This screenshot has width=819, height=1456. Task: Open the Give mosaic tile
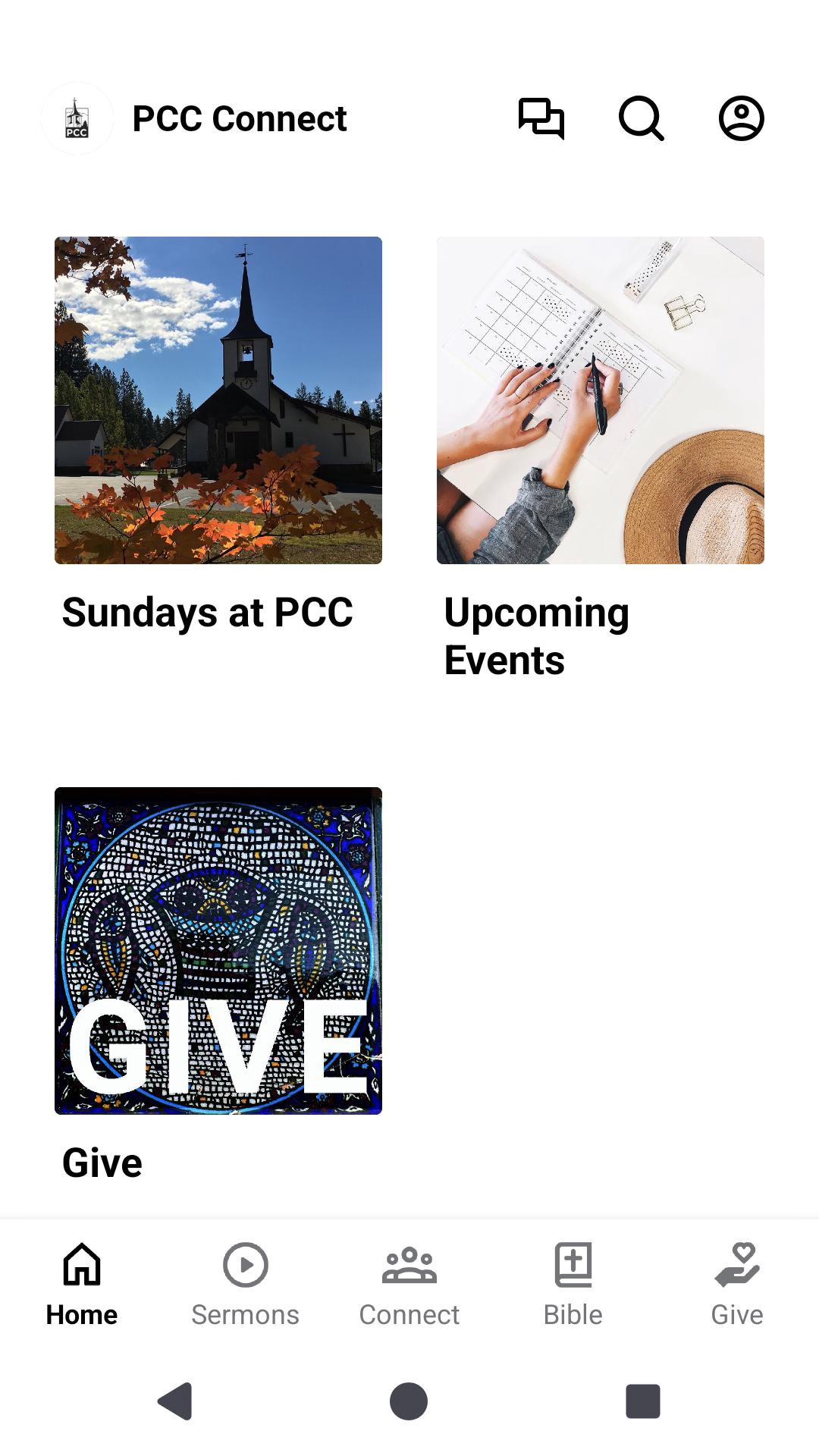pyautogui.click(x=218, y=951)
